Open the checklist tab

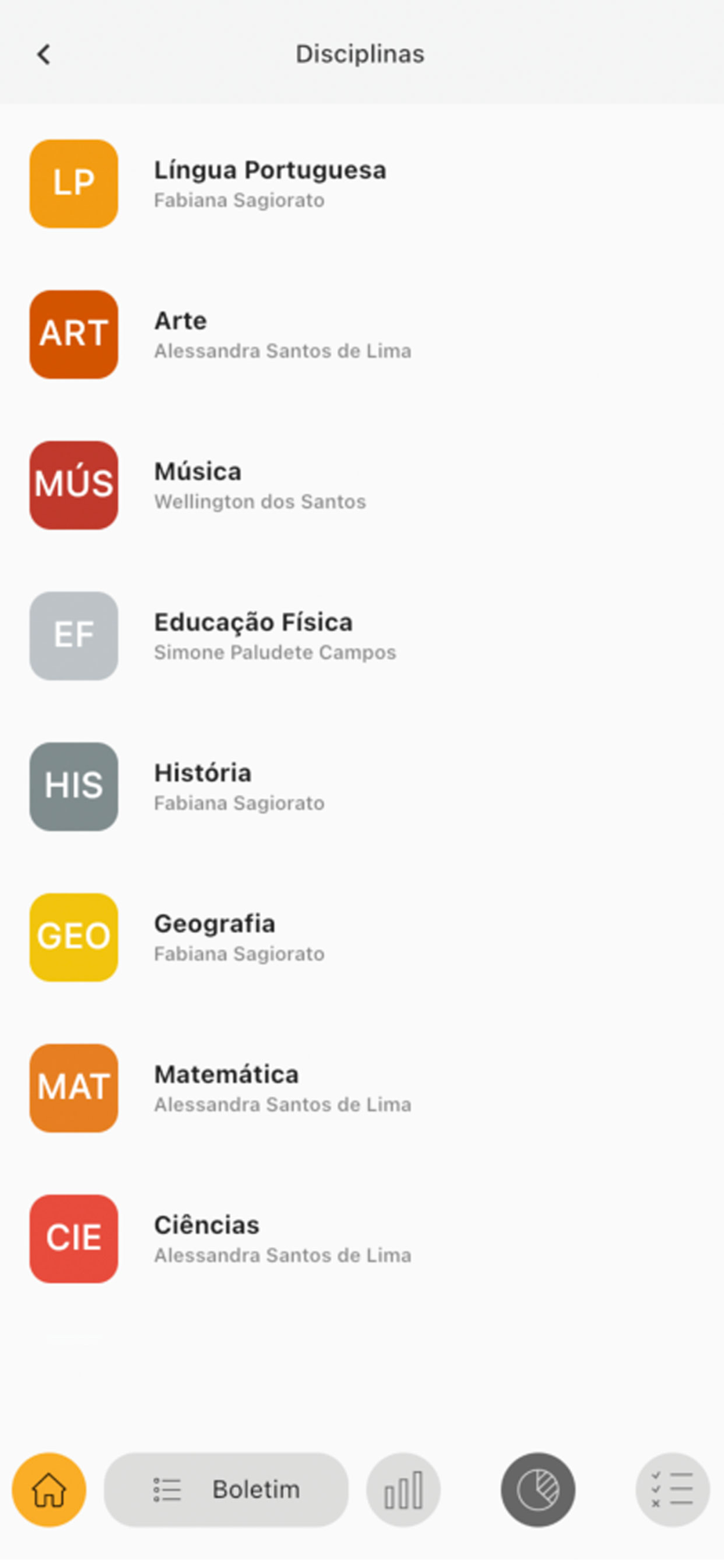672,1490
